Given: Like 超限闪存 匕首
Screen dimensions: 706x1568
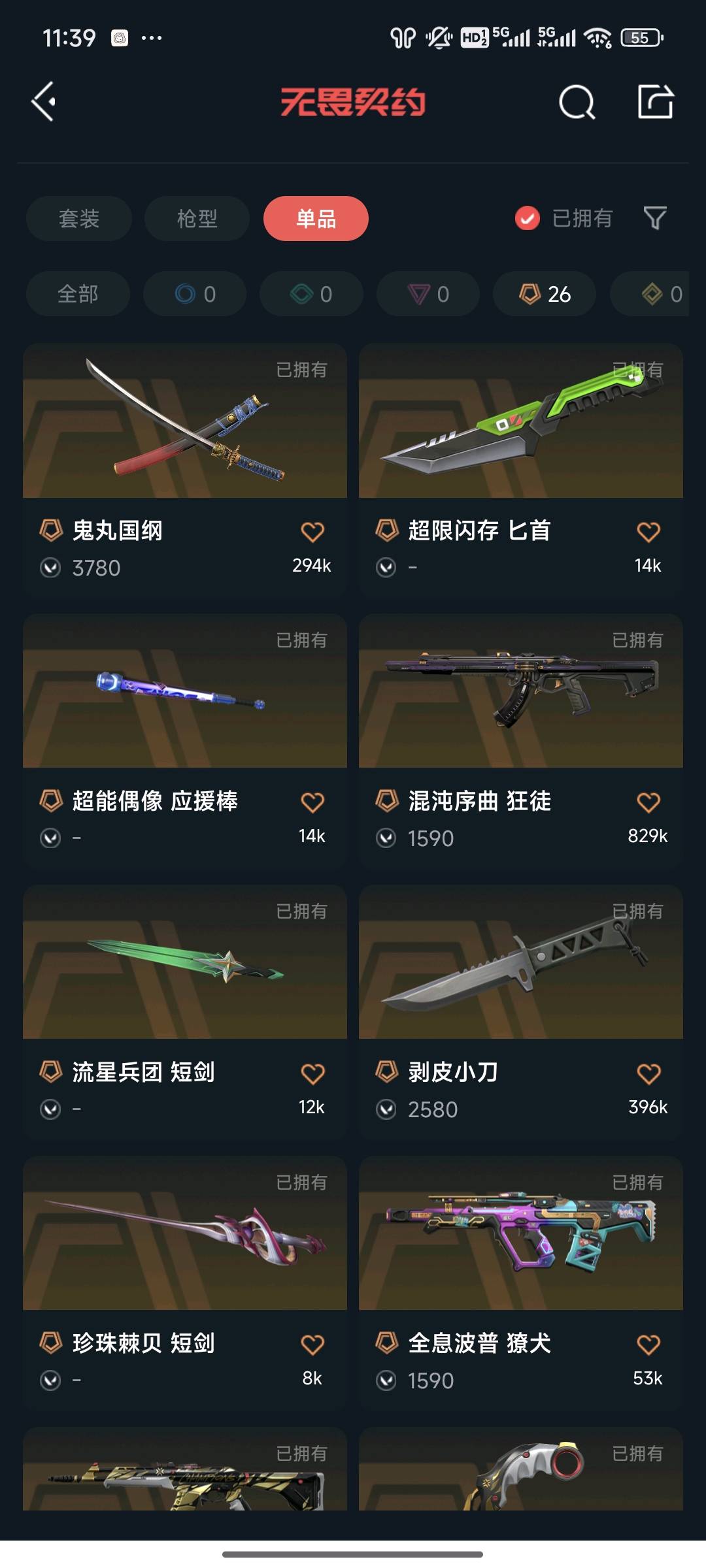Looking at the screenshot, I should [648, 532].
